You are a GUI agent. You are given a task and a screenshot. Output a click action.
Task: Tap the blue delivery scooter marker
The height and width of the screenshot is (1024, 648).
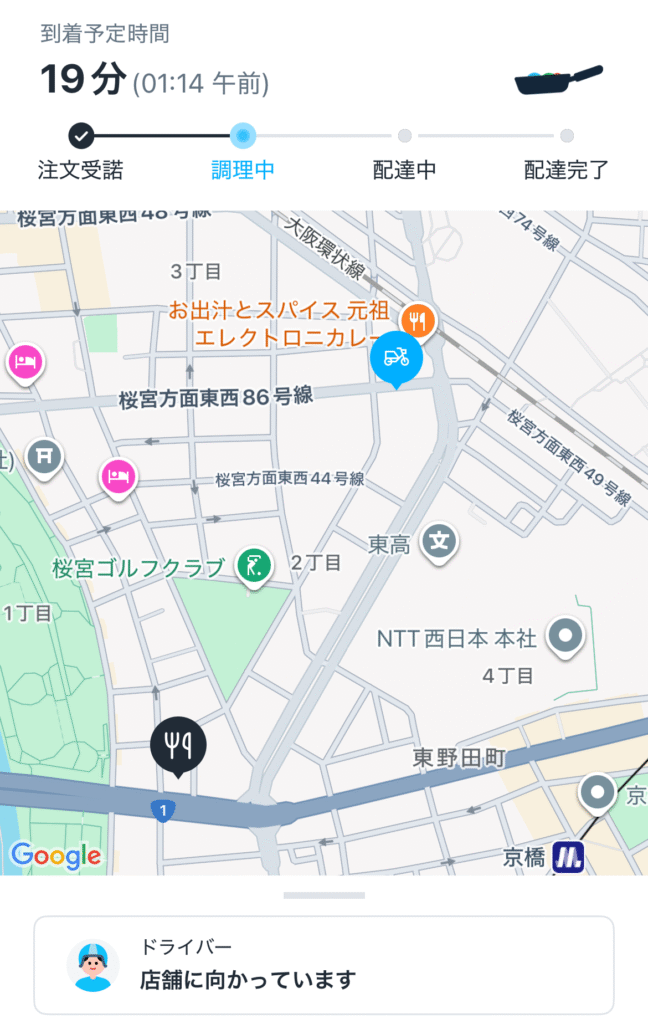[x=396, y=357]
